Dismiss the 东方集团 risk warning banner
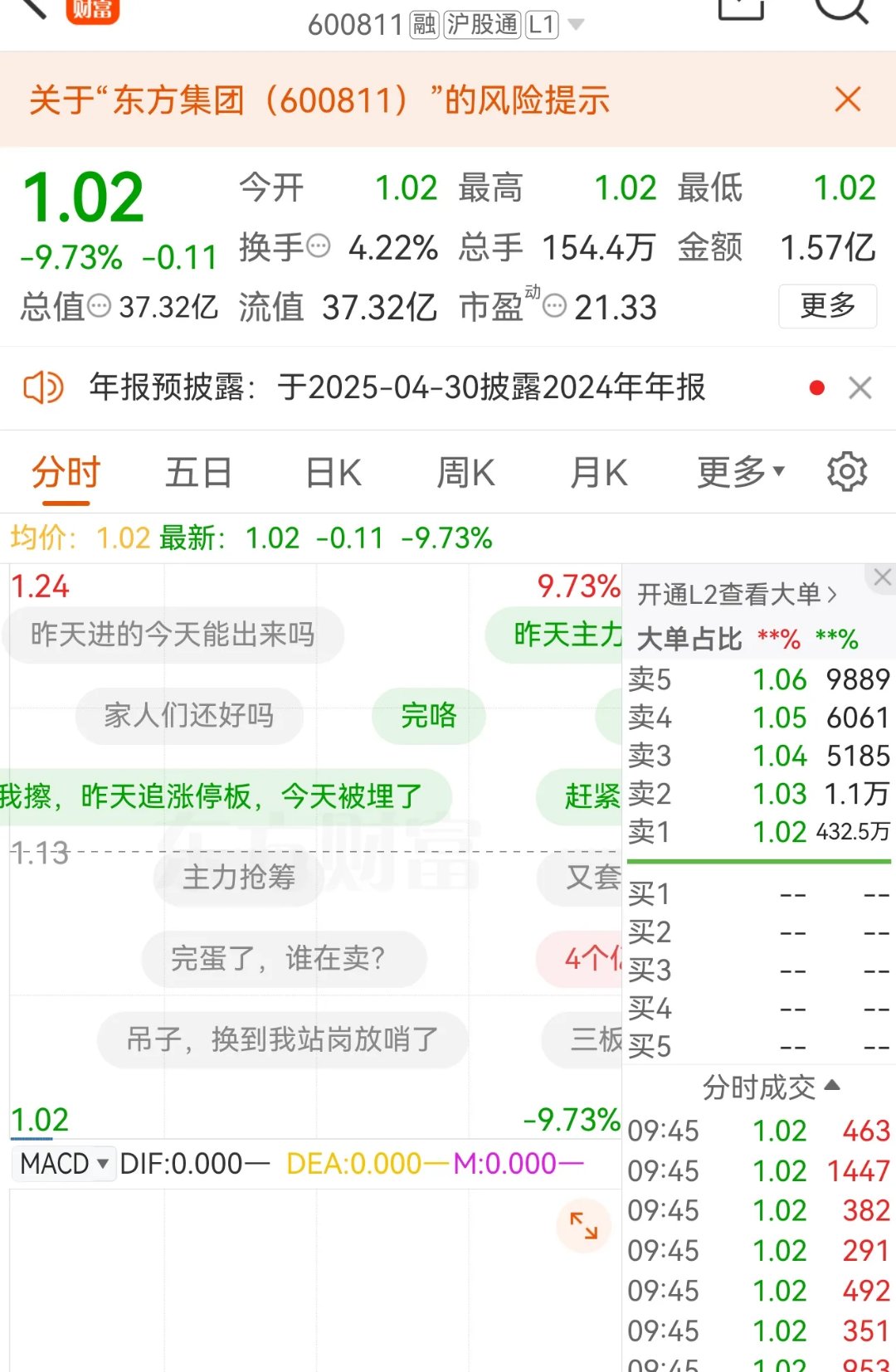The image size is (896, 1372). click(846, 99)
